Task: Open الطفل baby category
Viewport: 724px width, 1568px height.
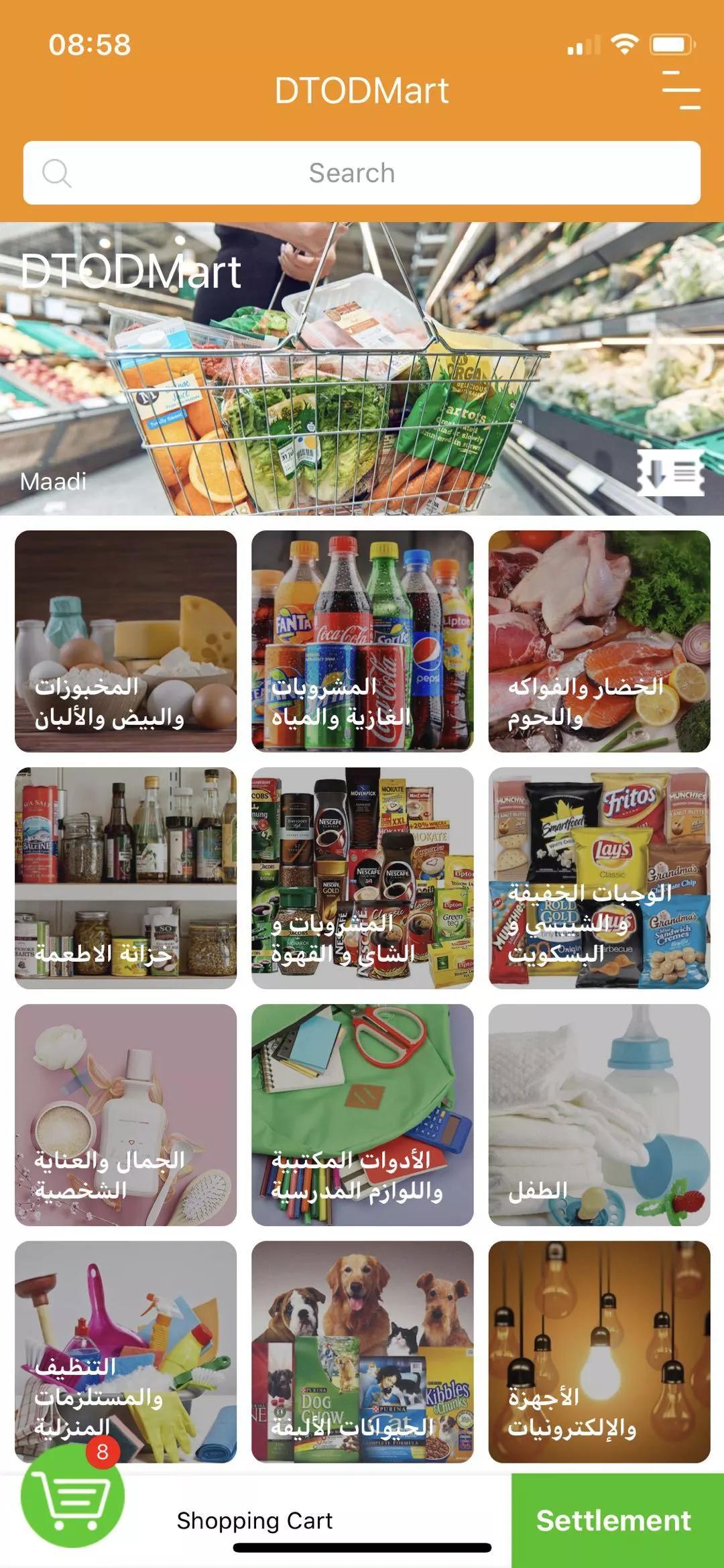Action: pyautogui.click(x=599, y=1115)
